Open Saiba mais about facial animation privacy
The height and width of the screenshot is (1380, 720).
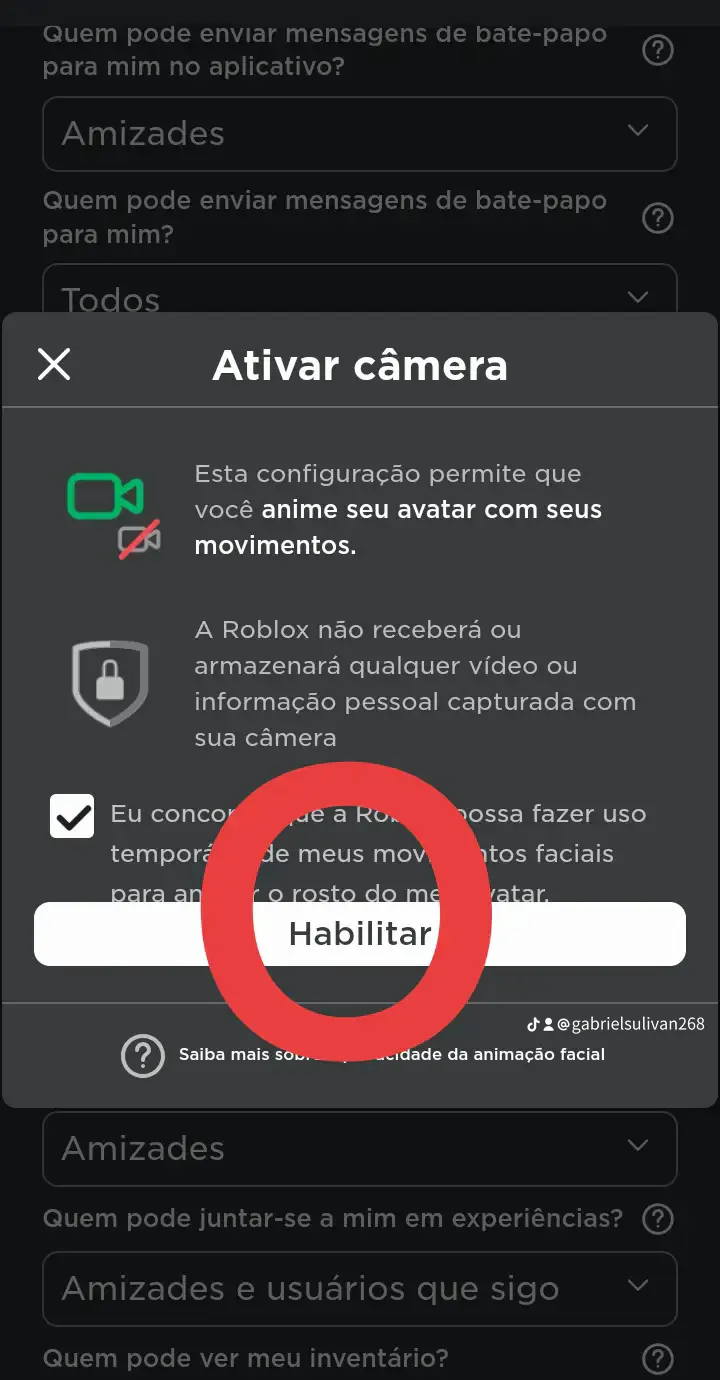pos(363,1055)
